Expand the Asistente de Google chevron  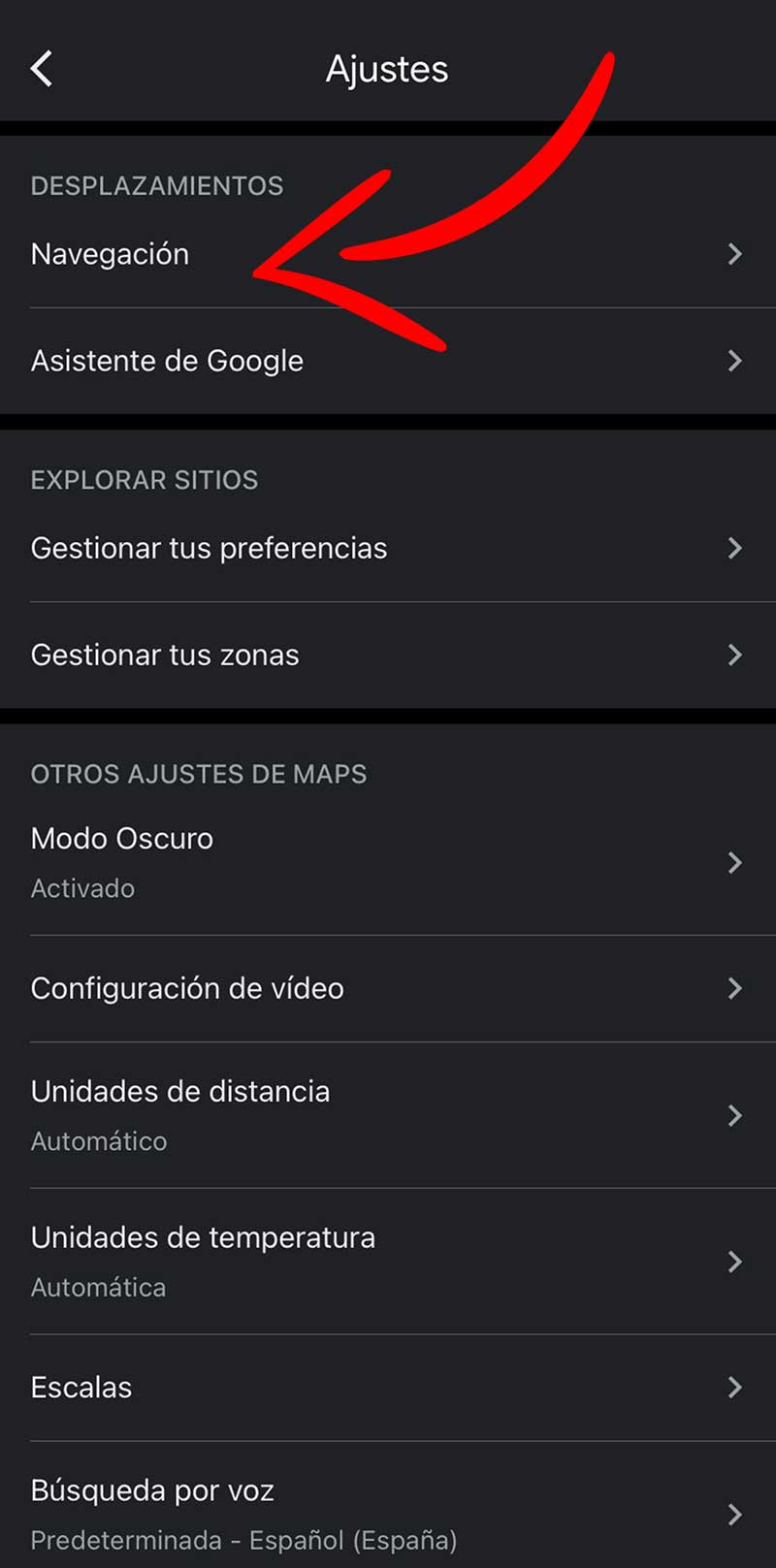734,360
